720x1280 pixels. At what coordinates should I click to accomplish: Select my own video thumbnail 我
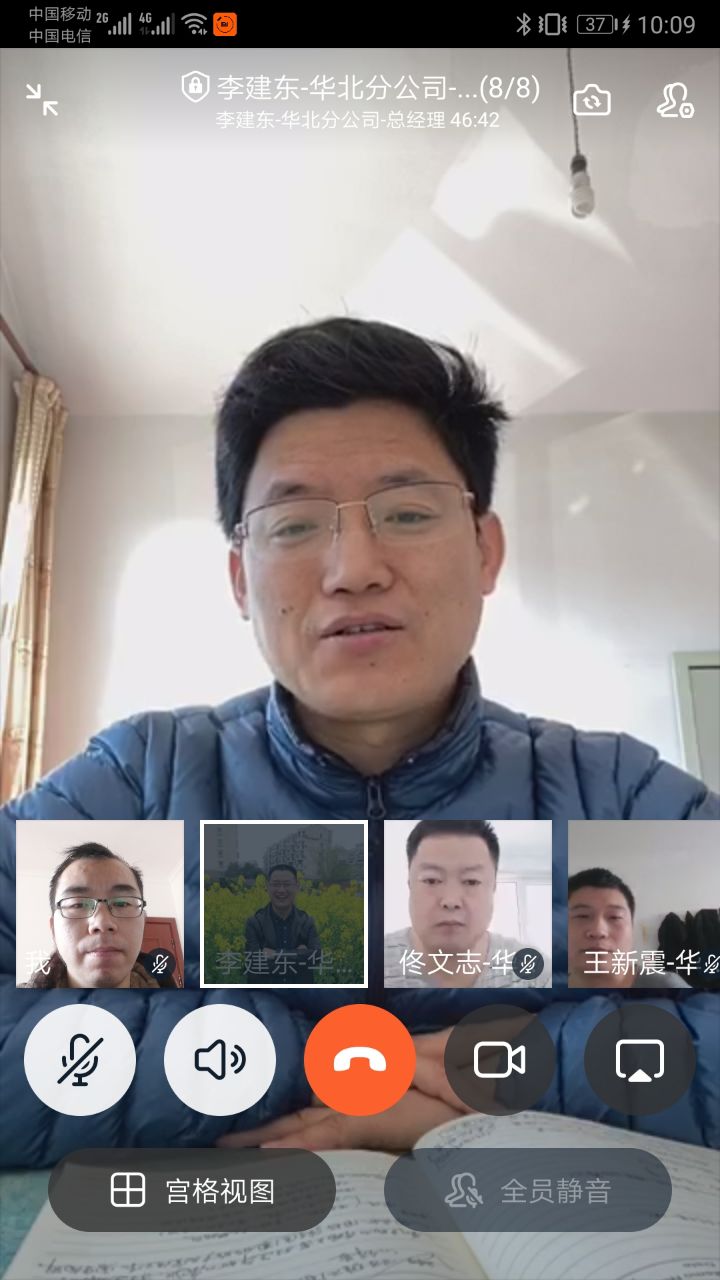point(100,904)
